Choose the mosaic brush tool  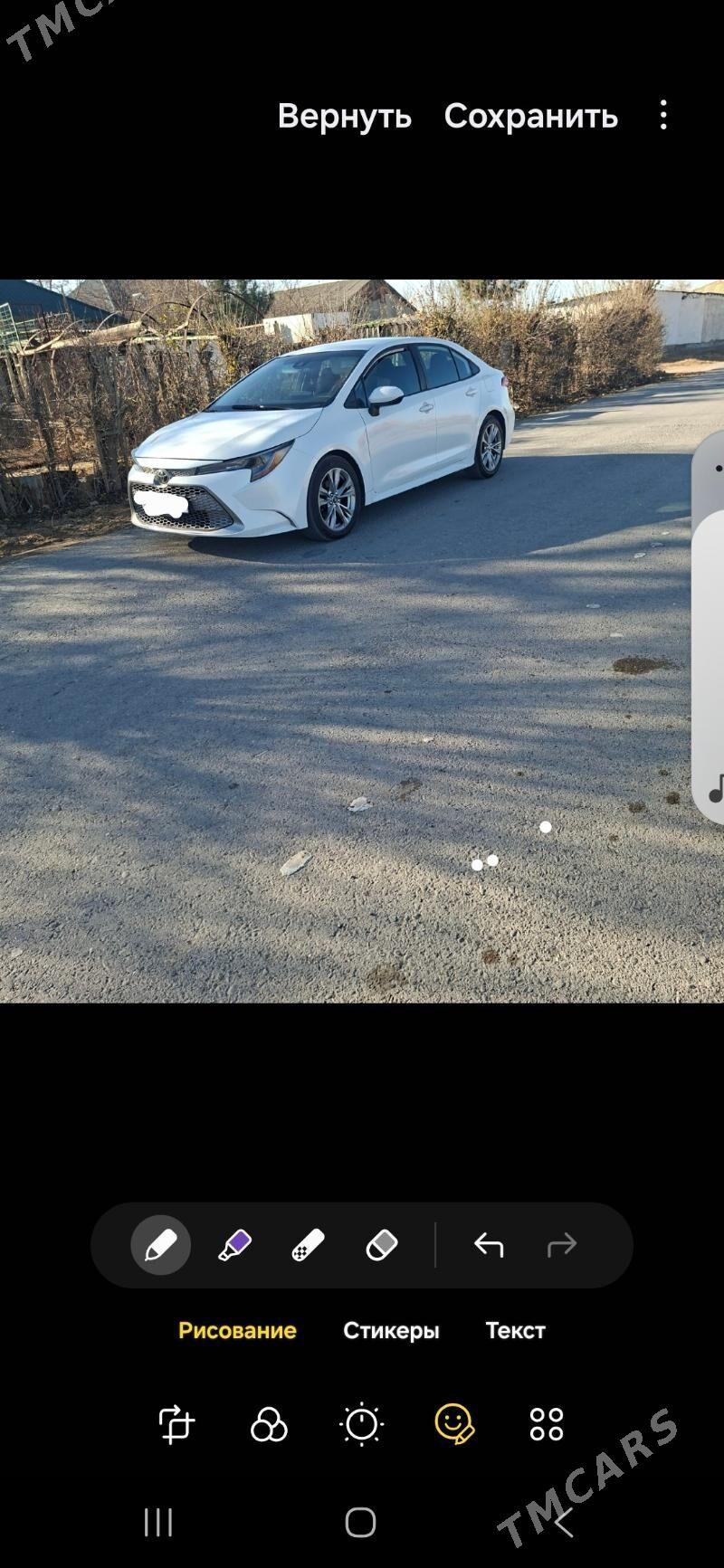(308, 1245)
